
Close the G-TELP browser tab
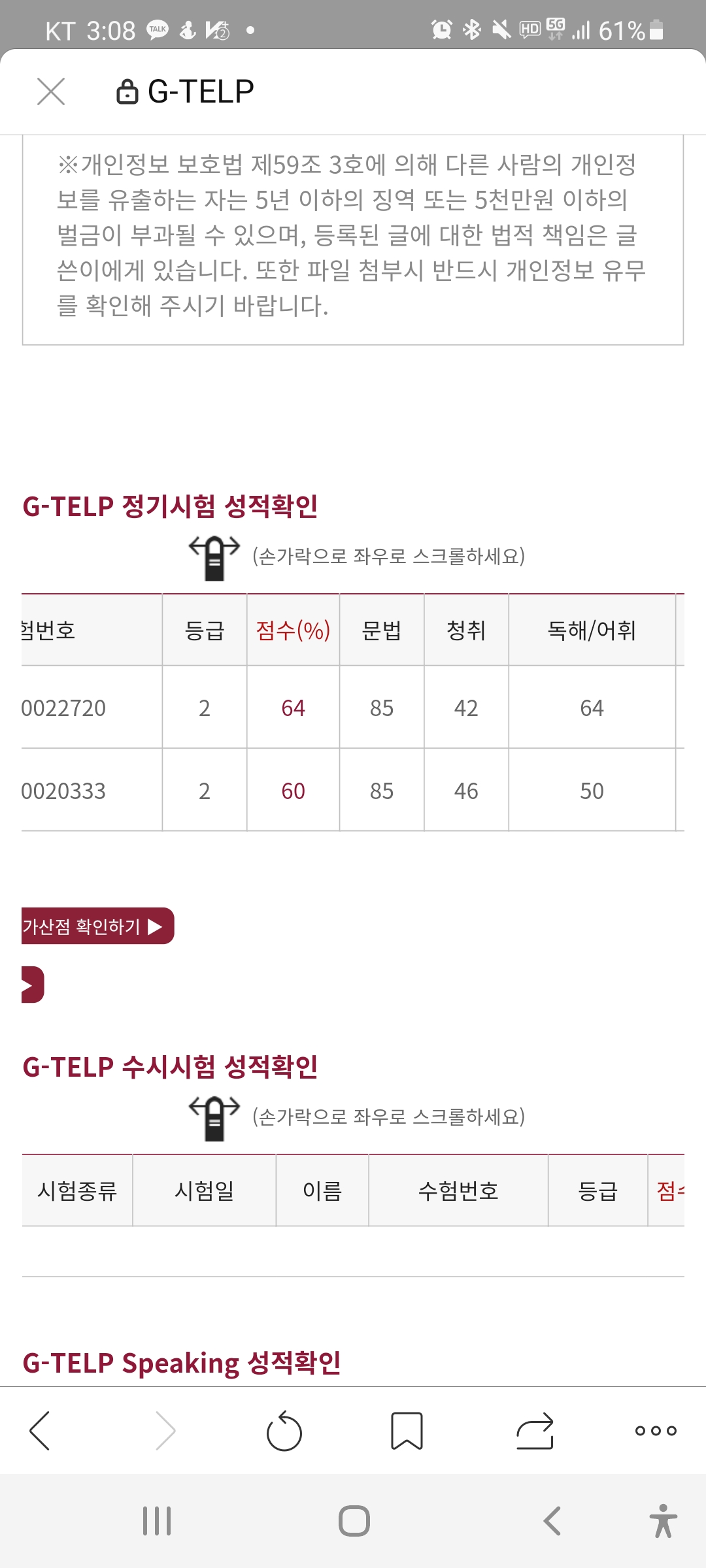(x=51, y=91)
